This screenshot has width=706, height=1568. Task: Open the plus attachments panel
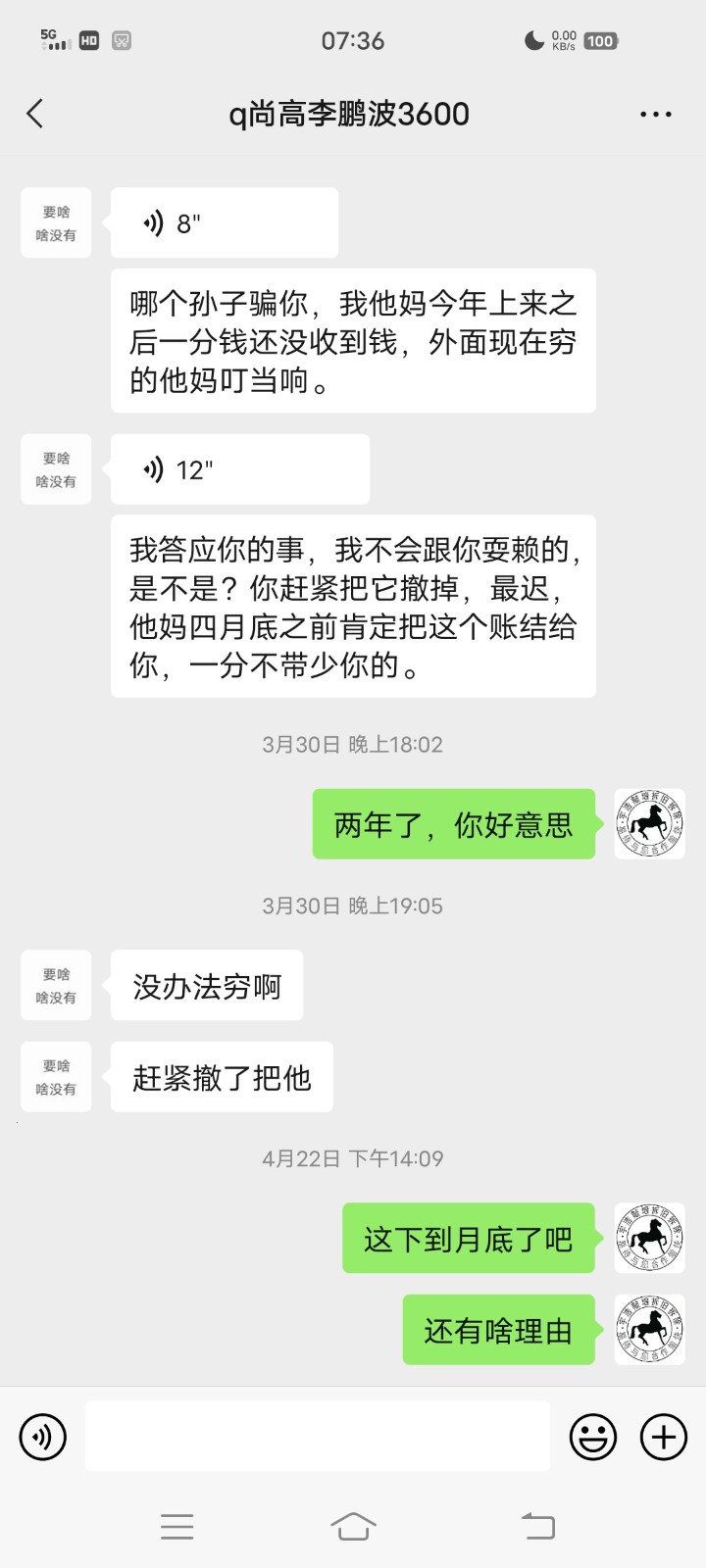click(664, 1437)
